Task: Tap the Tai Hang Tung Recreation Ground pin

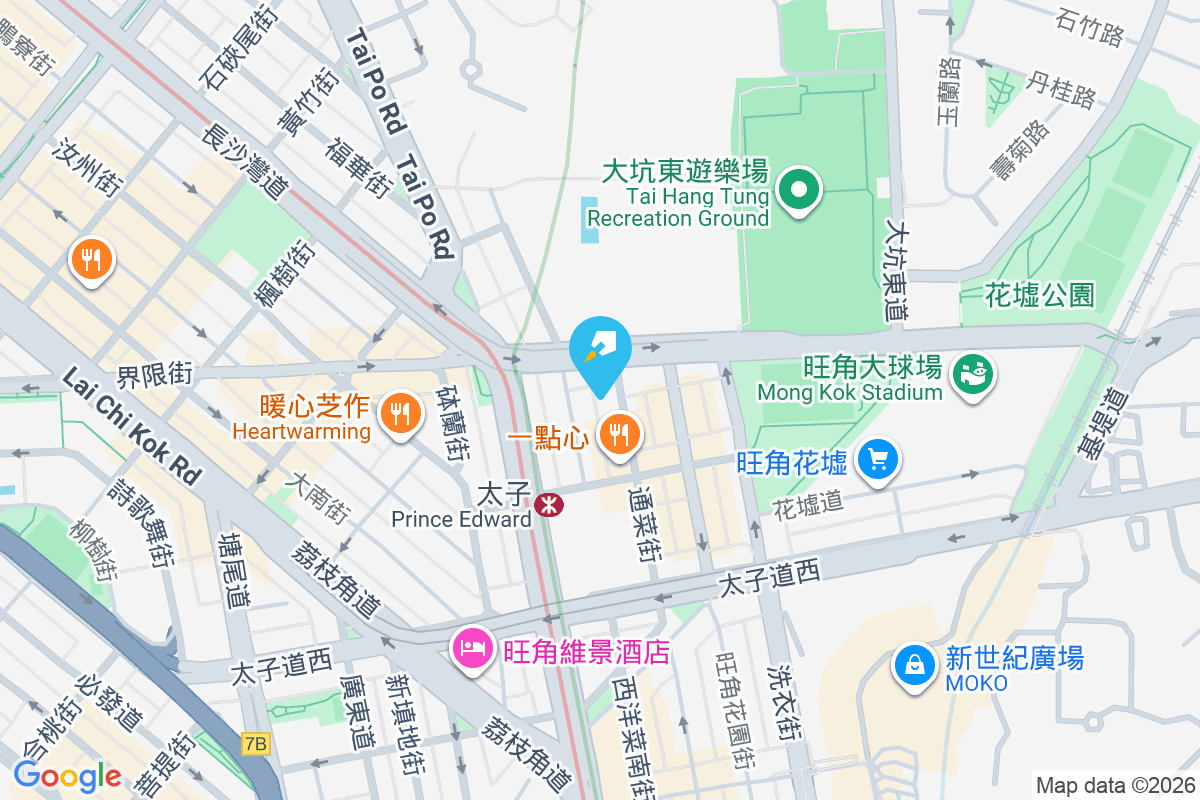Action: click(x=799, y=191)
